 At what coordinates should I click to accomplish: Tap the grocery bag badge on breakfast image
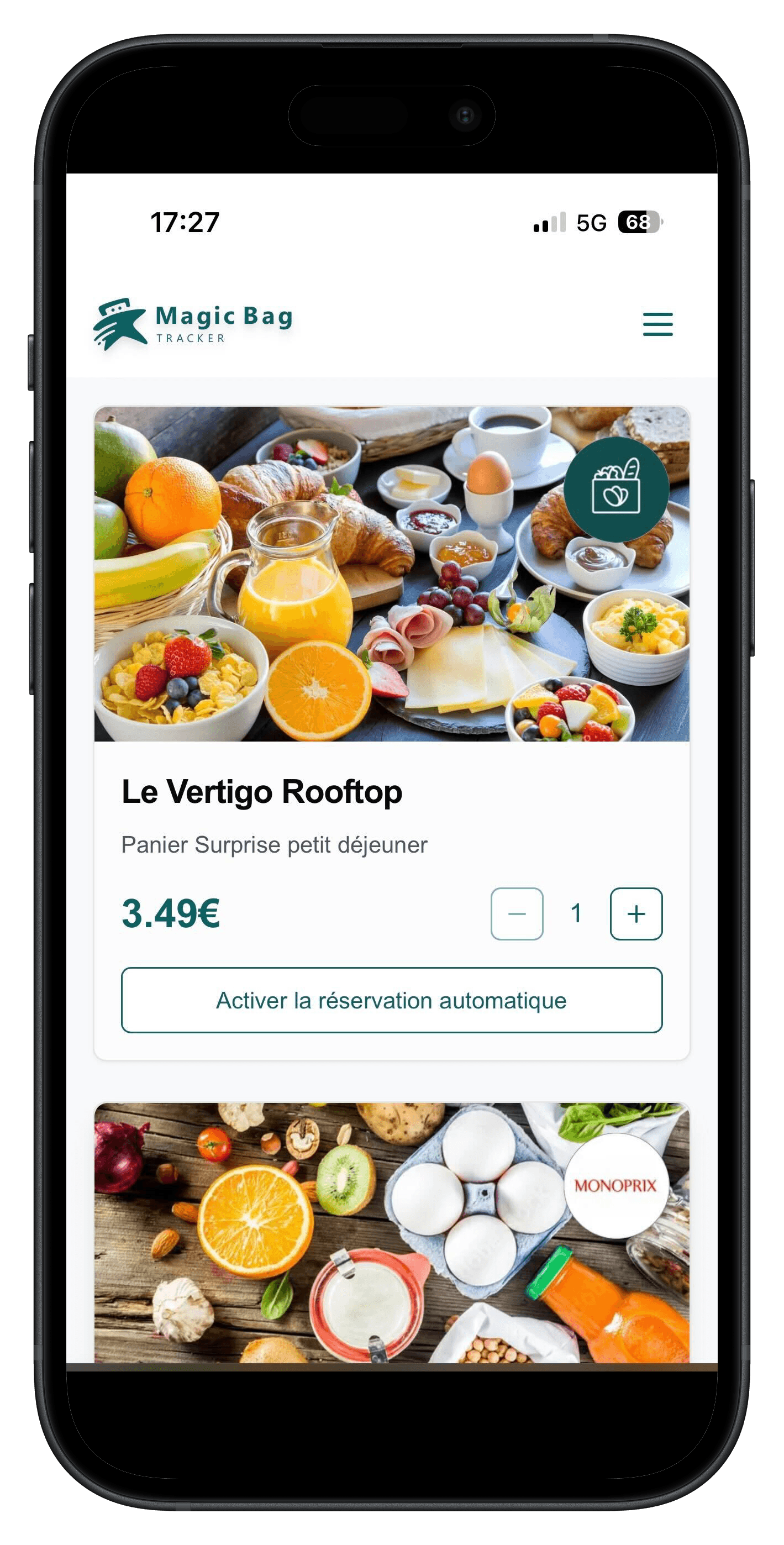point(617,491)
